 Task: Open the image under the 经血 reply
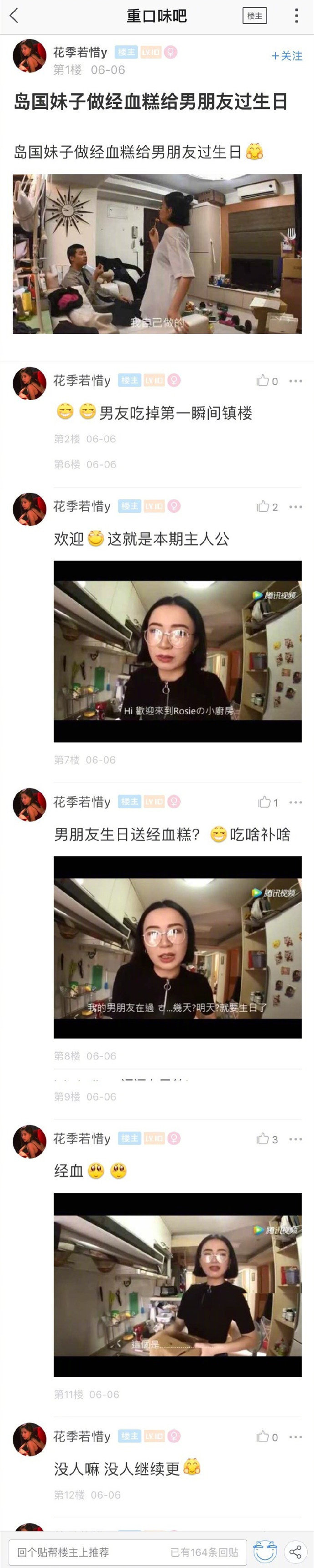177,1284
